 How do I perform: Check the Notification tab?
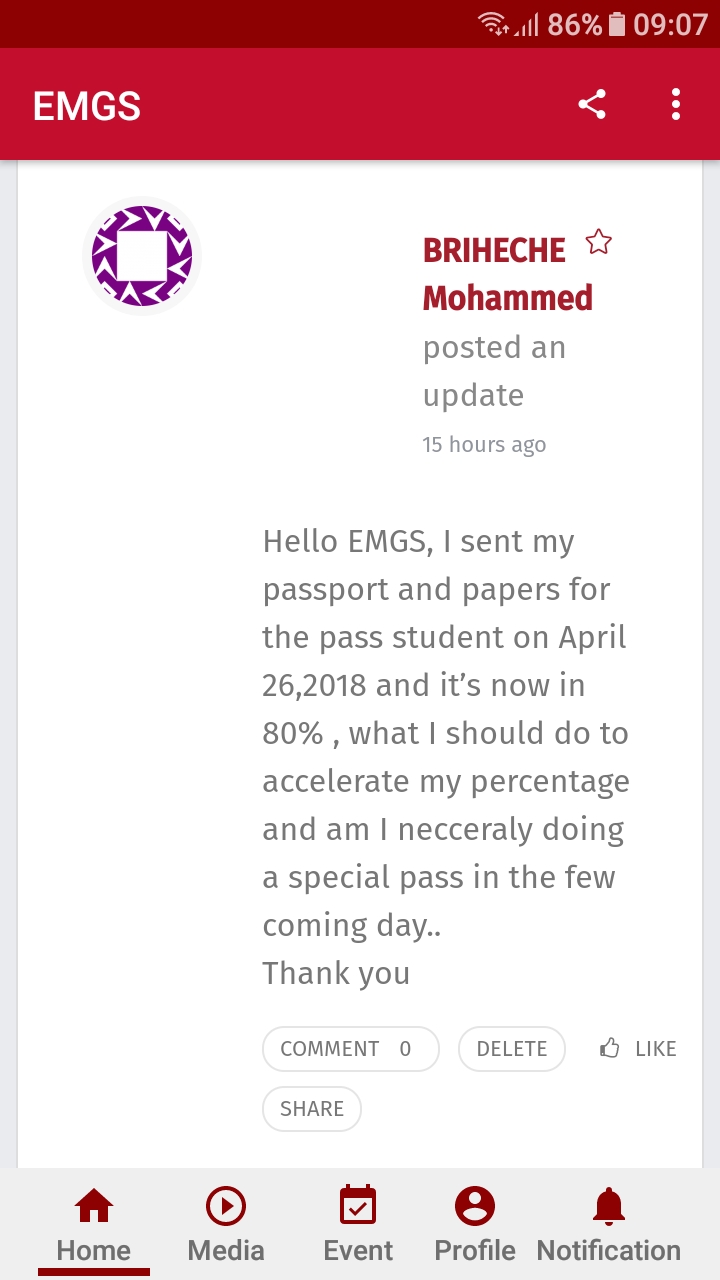pos(608,1225)
